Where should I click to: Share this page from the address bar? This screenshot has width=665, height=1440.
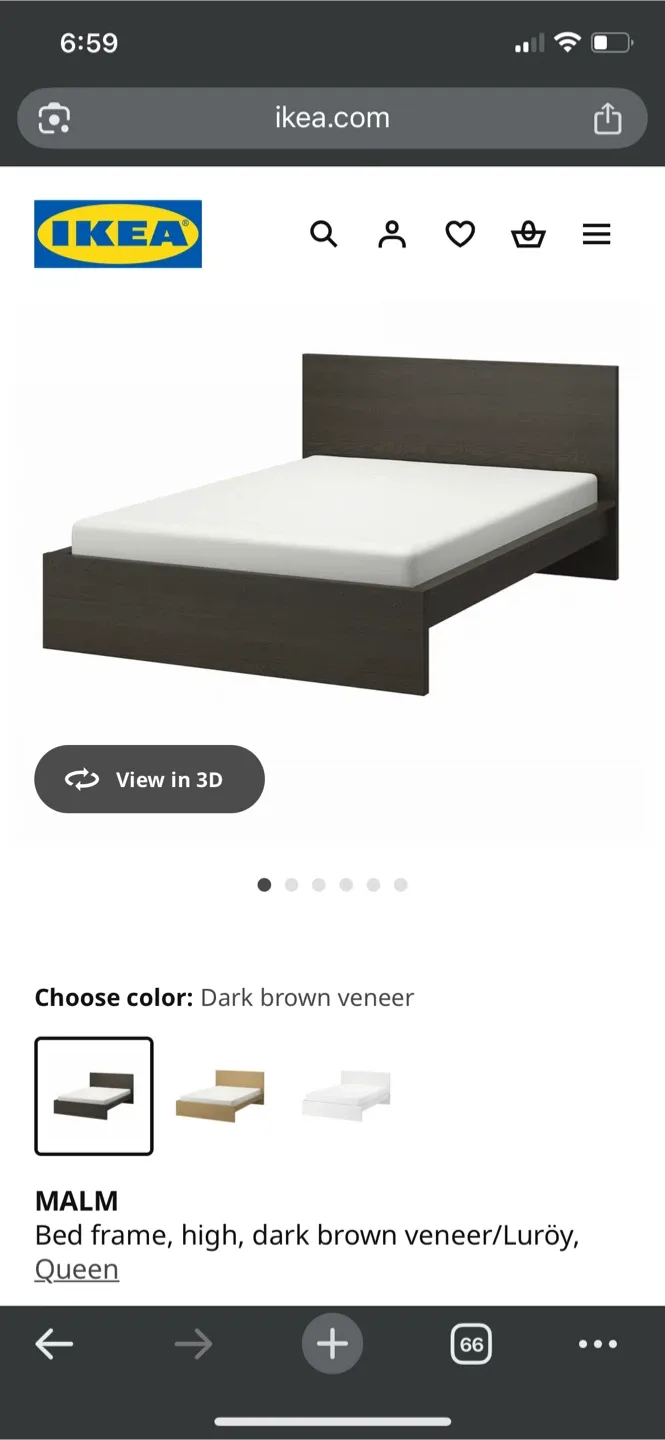pyautogui.click(x=607, y=119)
